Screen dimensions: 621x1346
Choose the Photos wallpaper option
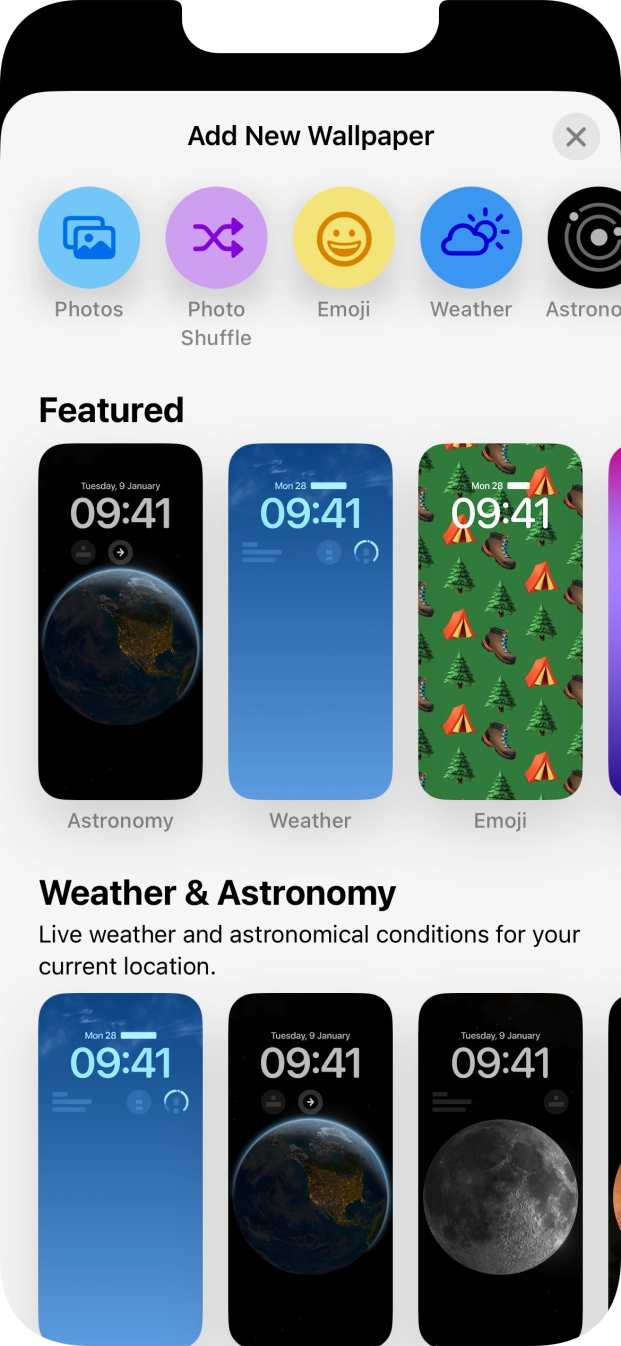click(89, 238)
